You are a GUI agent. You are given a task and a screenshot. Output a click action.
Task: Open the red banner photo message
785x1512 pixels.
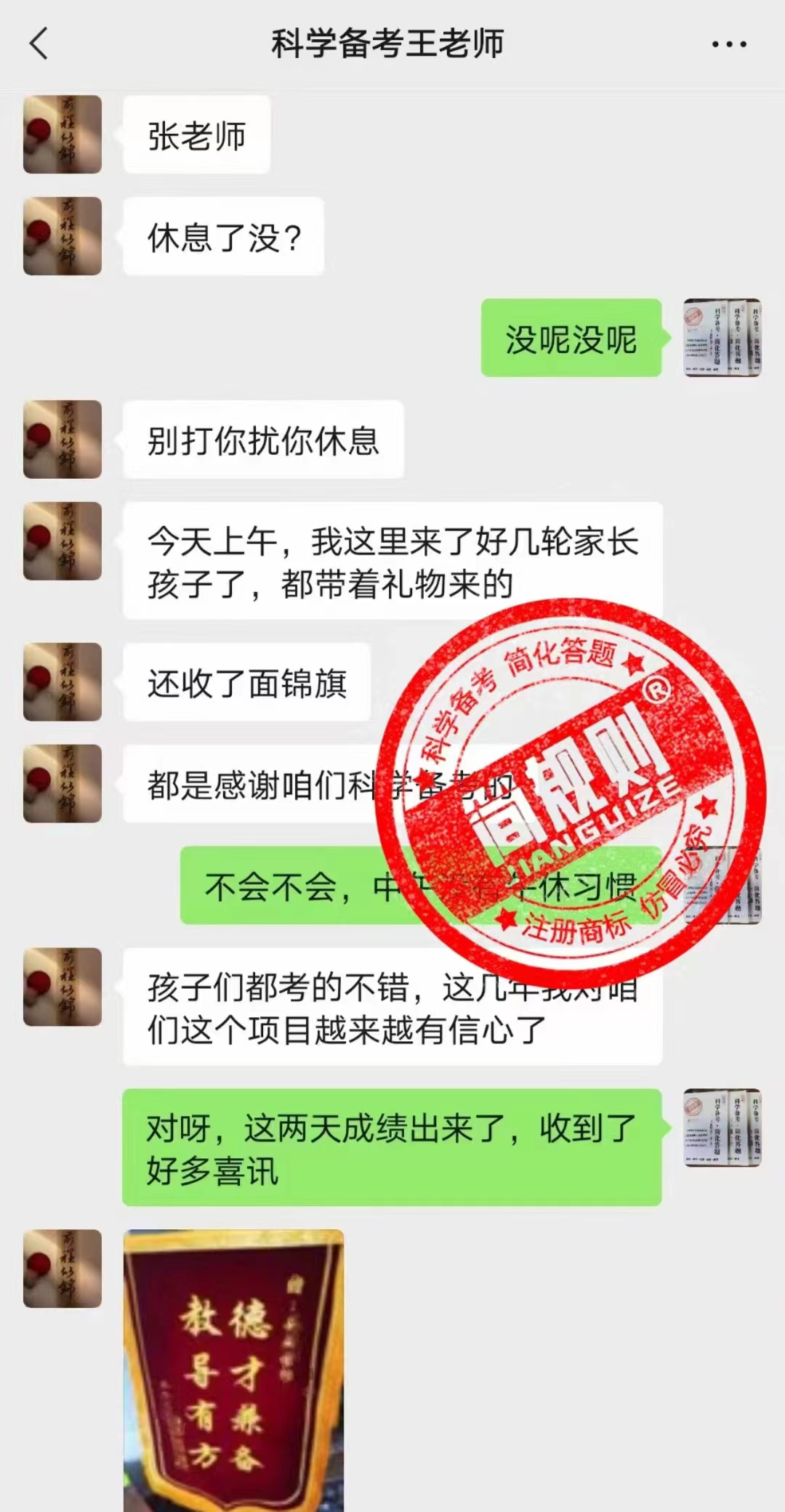(x=233, y=1370)
